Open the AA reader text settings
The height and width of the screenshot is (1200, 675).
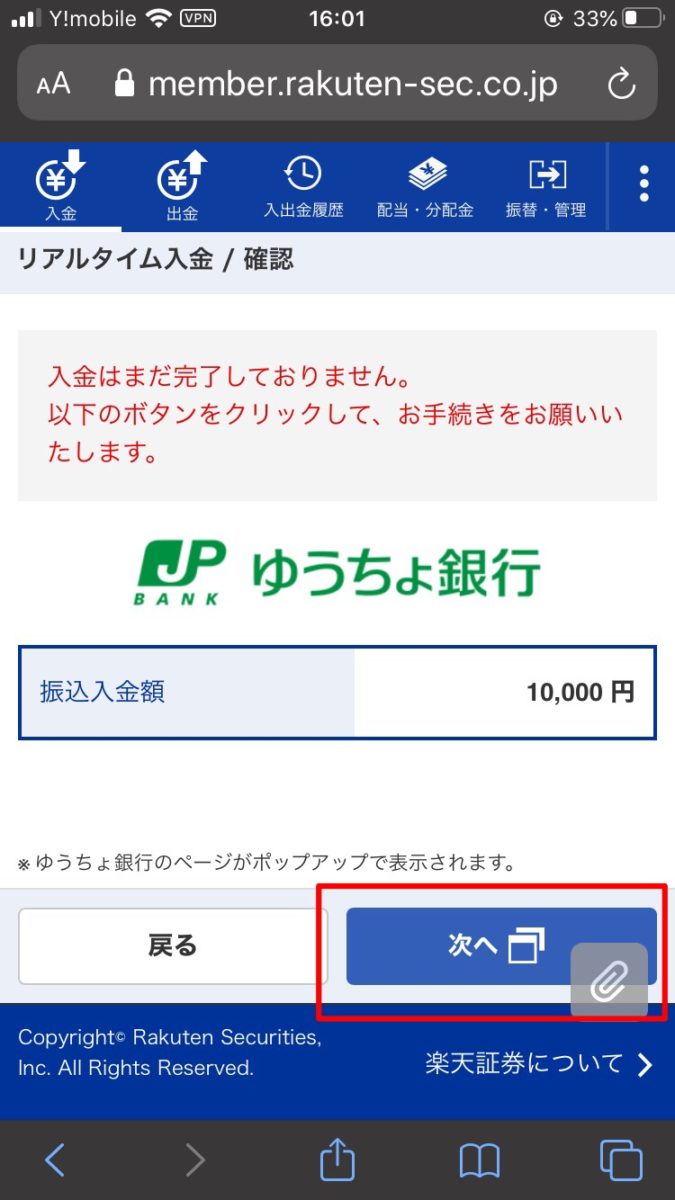tap(54, 84)
